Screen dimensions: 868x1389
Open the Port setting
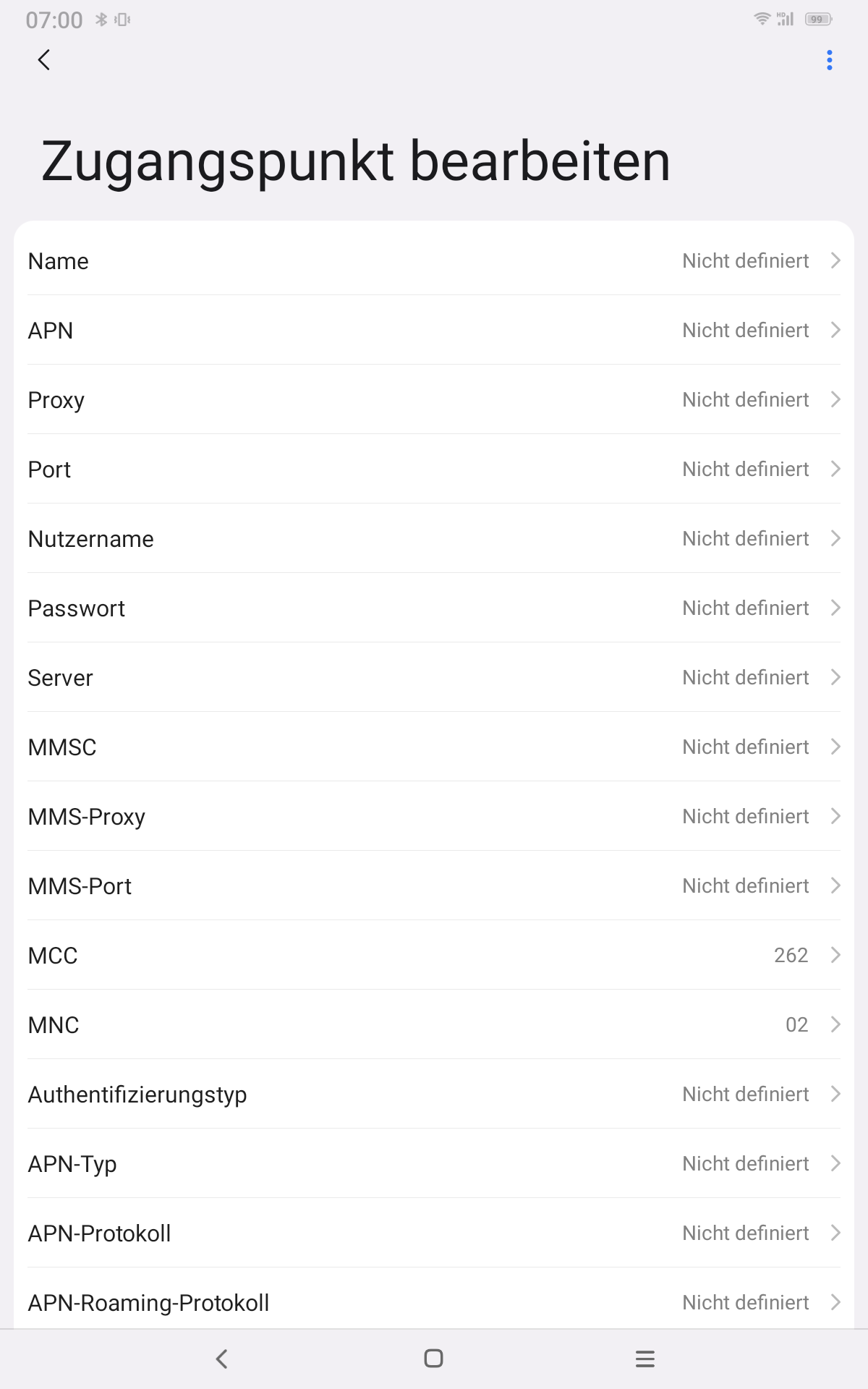pos(434,469)
